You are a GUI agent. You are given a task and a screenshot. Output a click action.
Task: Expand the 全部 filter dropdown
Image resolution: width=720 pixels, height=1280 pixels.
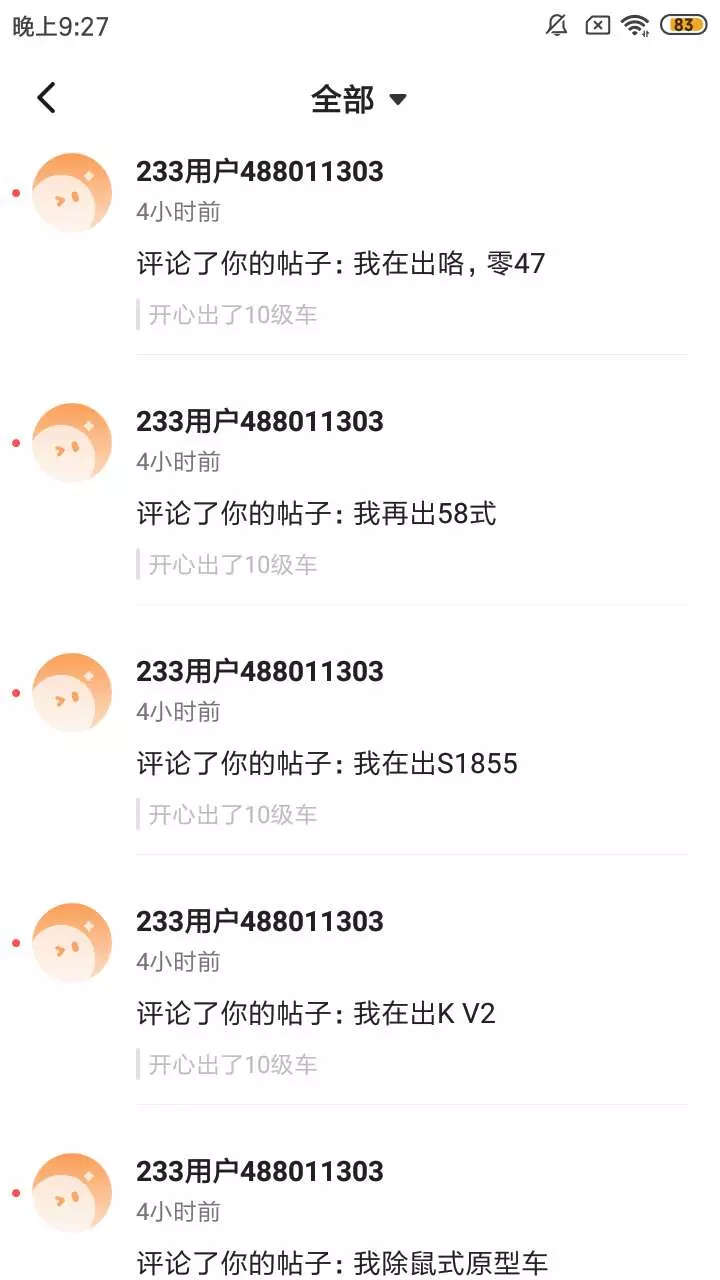point(359,99)
